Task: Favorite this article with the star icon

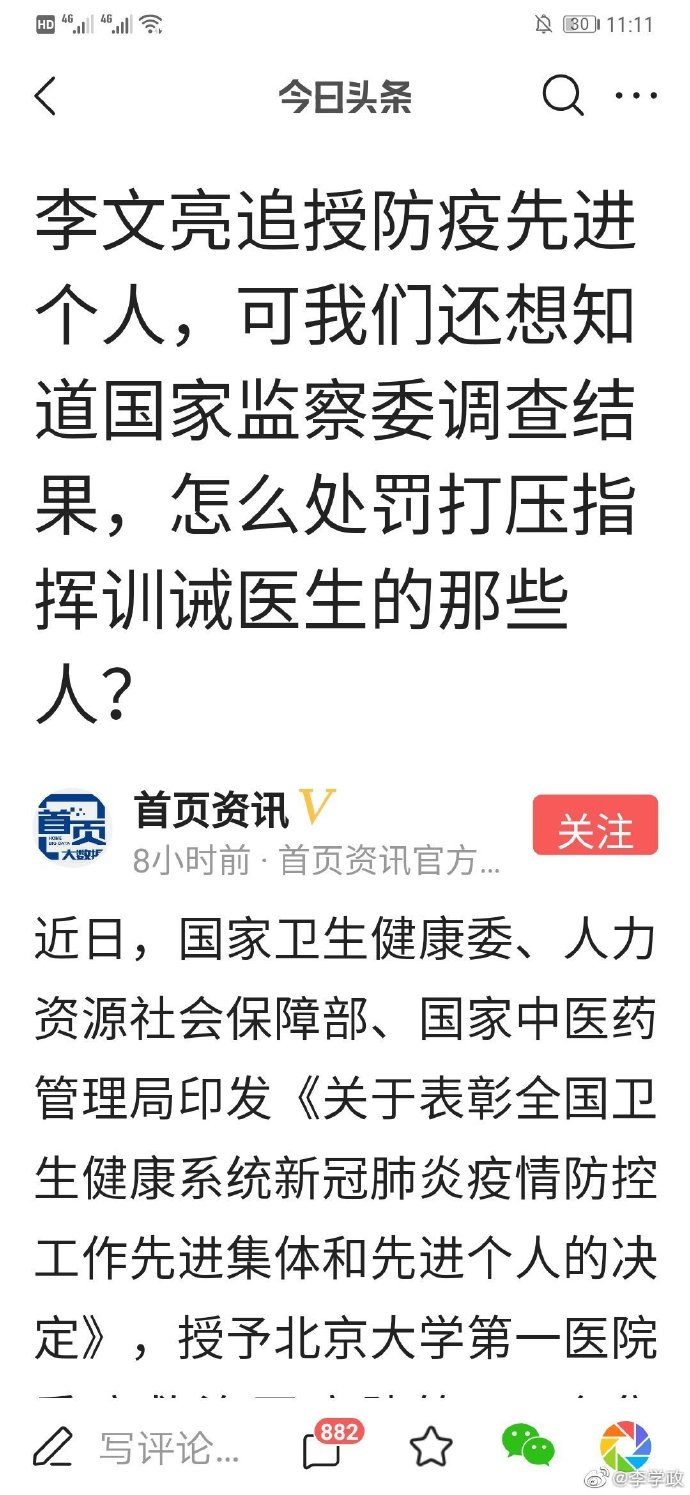Action: pos(431,1447)
